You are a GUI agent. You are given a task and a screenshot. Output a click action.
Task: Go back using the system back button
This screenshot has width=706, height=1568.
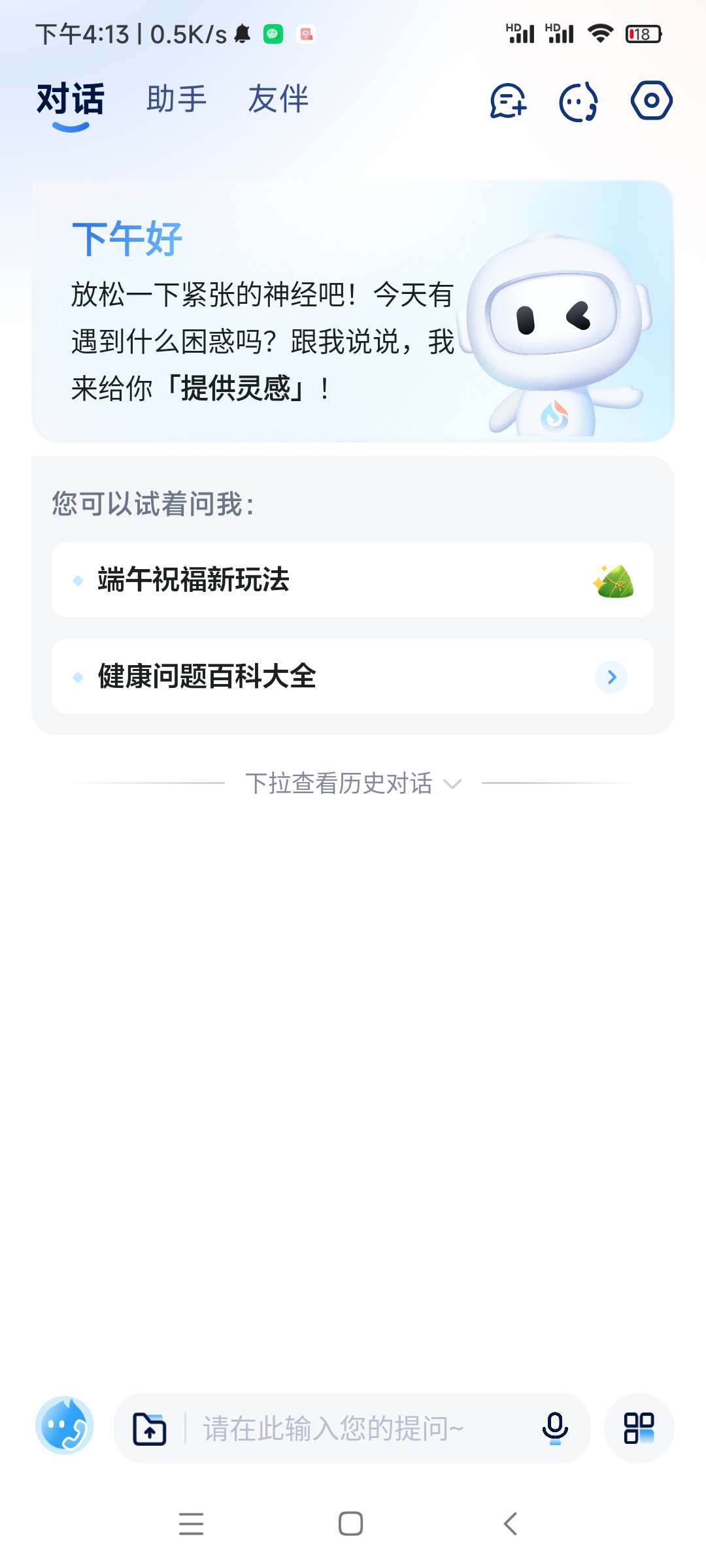(511, 1524)
